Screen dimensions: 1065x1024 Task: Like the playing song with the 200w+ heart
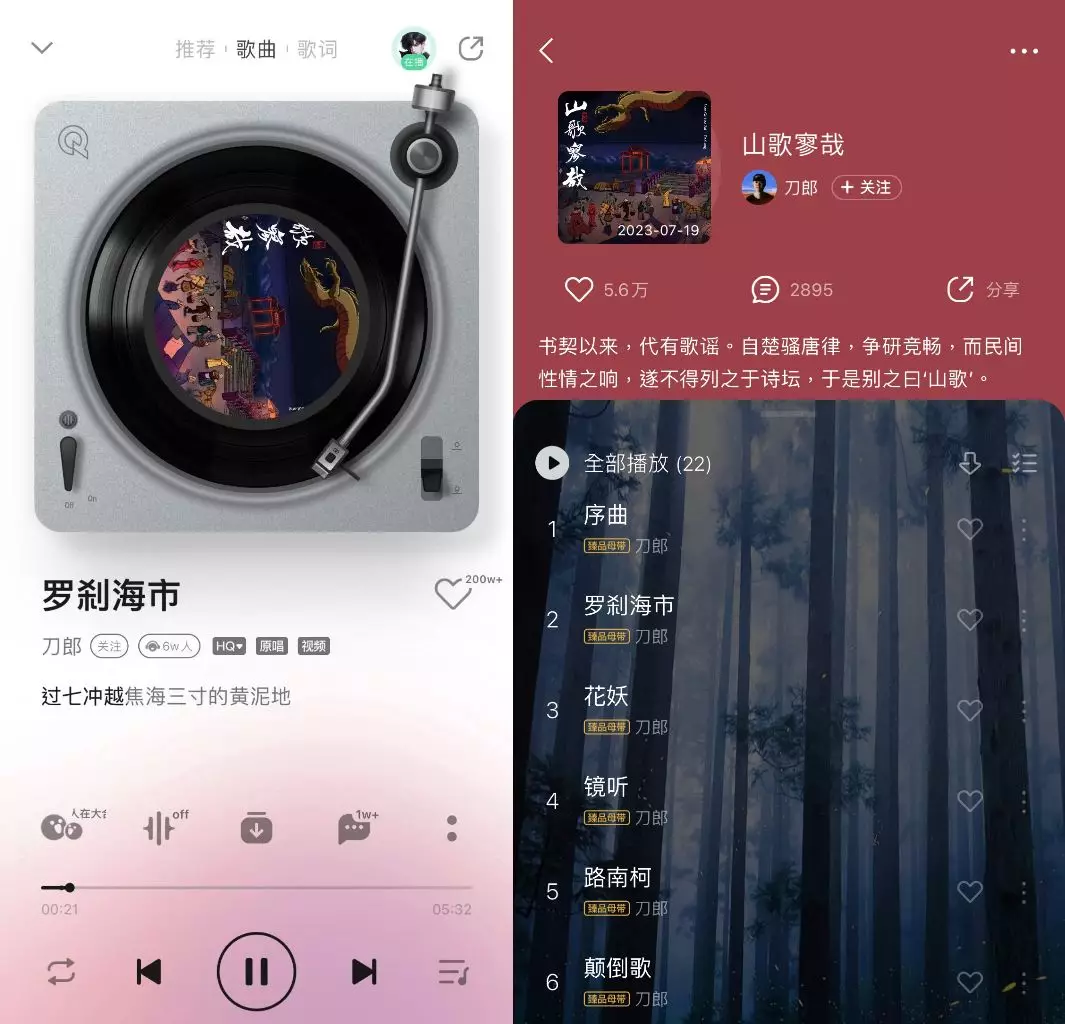point(452,595)
